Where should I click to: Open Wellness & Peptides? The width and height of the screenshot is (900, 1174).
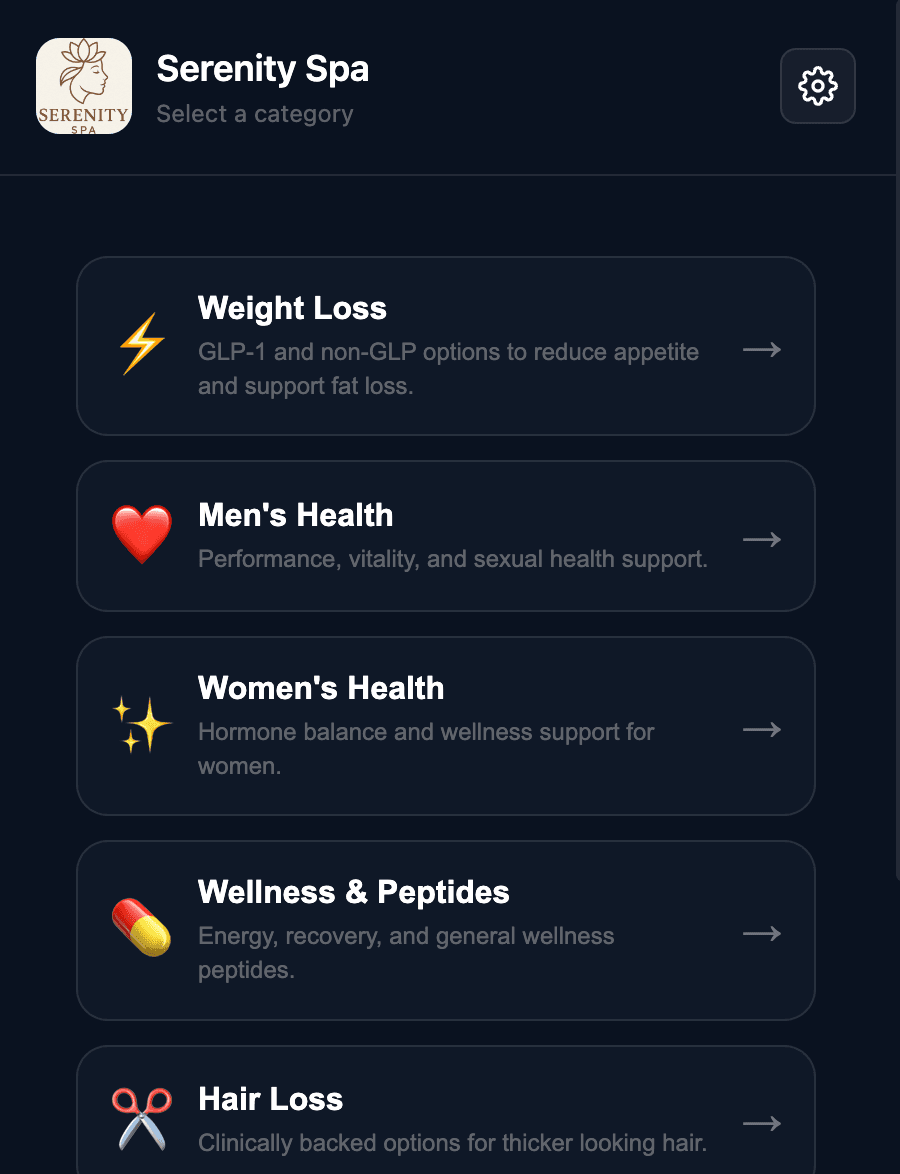tap(445, 930)
